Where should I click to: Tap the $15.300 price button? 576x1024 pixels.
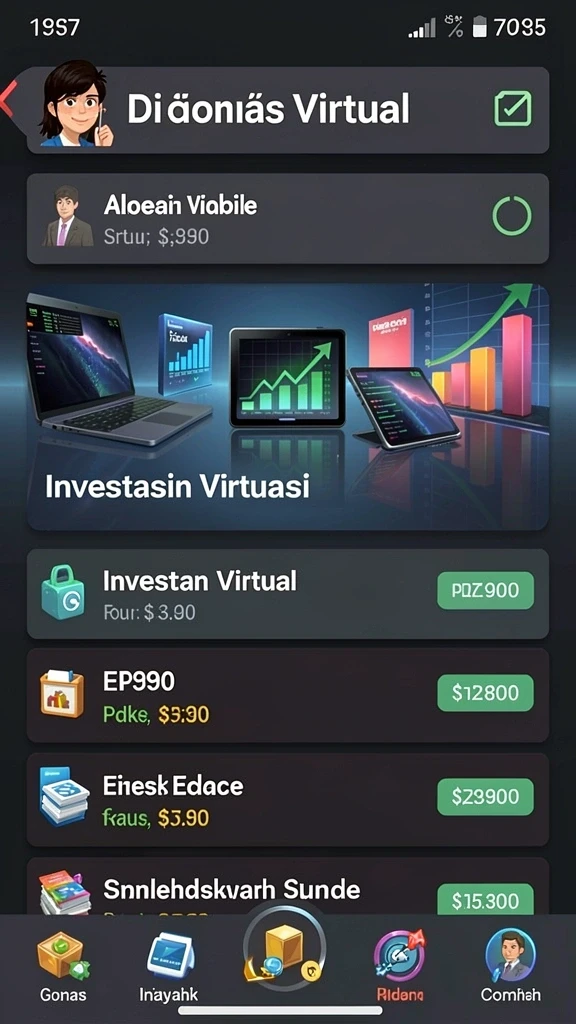click(x=485, y=900)
